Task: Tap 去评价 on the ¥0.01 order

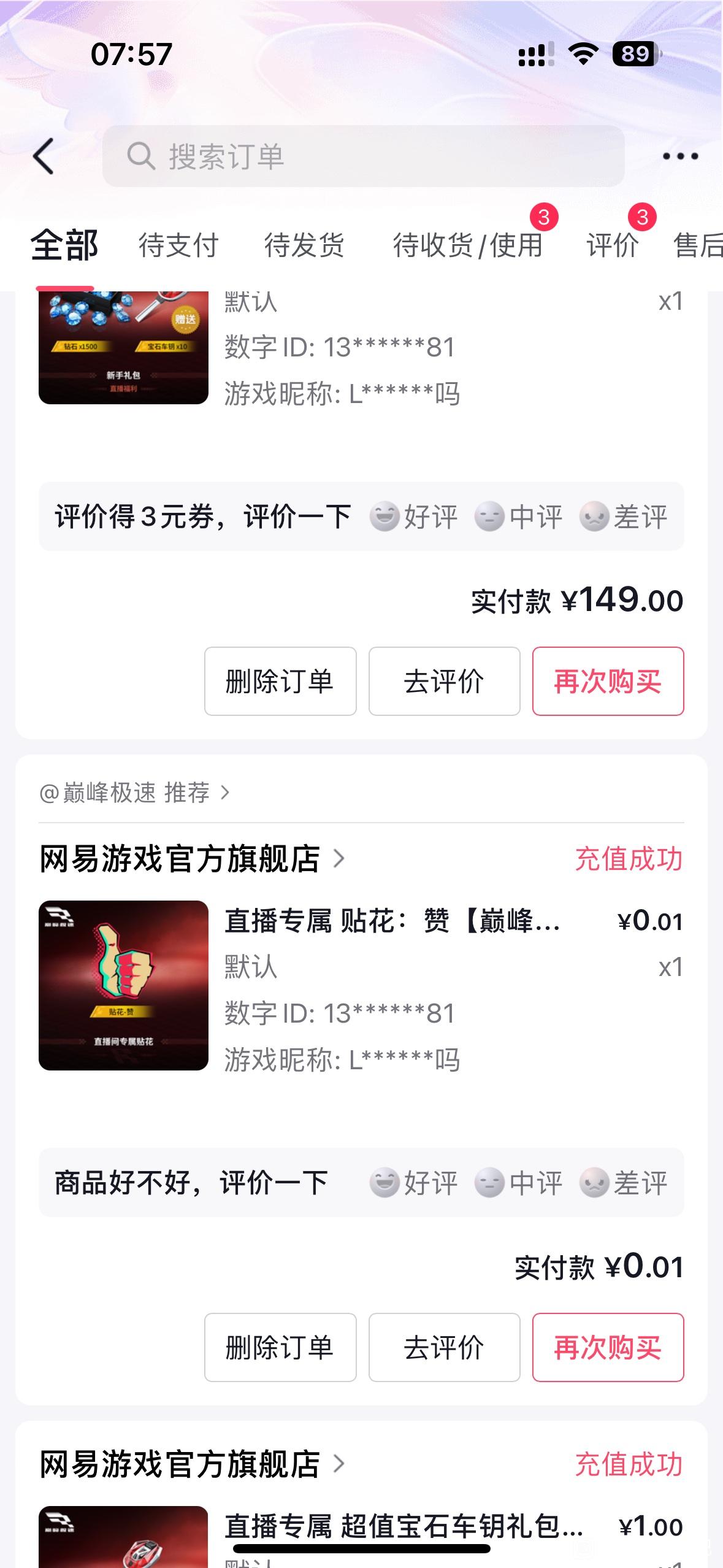Action: pos(444,1347)
